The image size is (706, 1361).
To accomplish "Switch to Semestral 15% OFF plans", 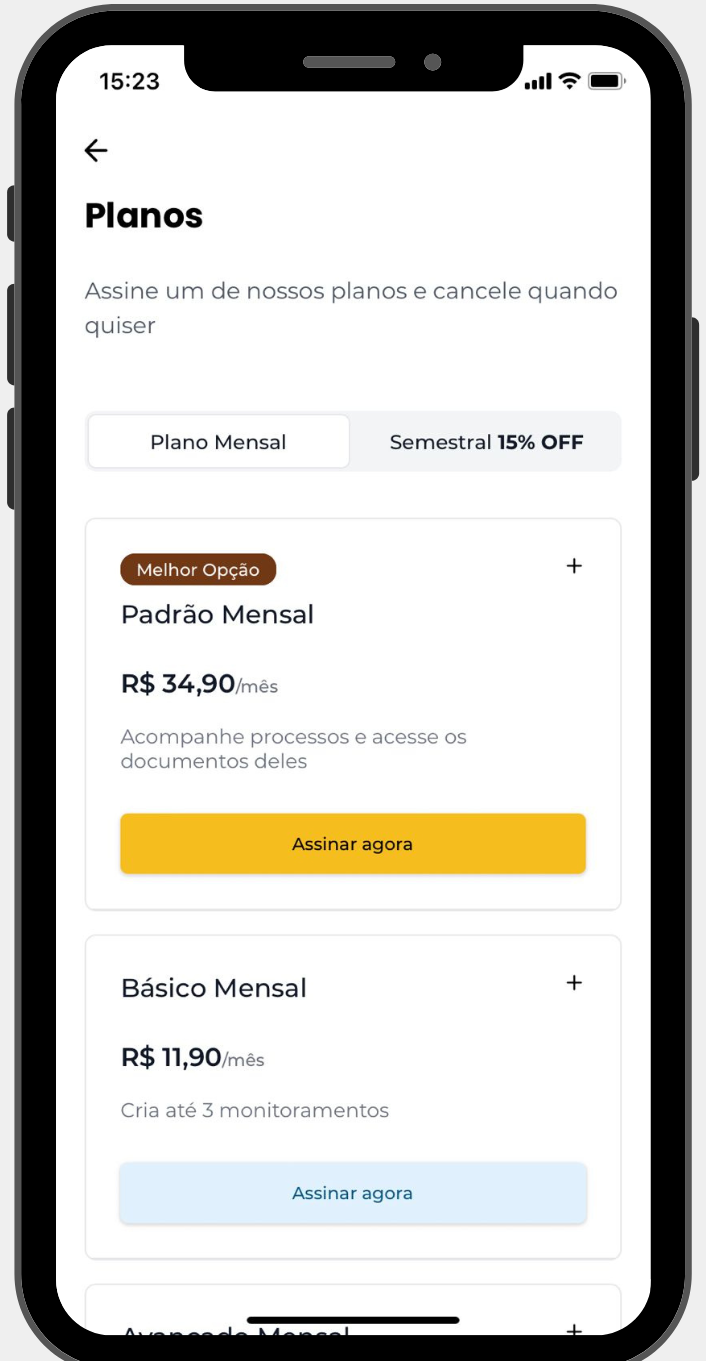I will coord(486,442).
